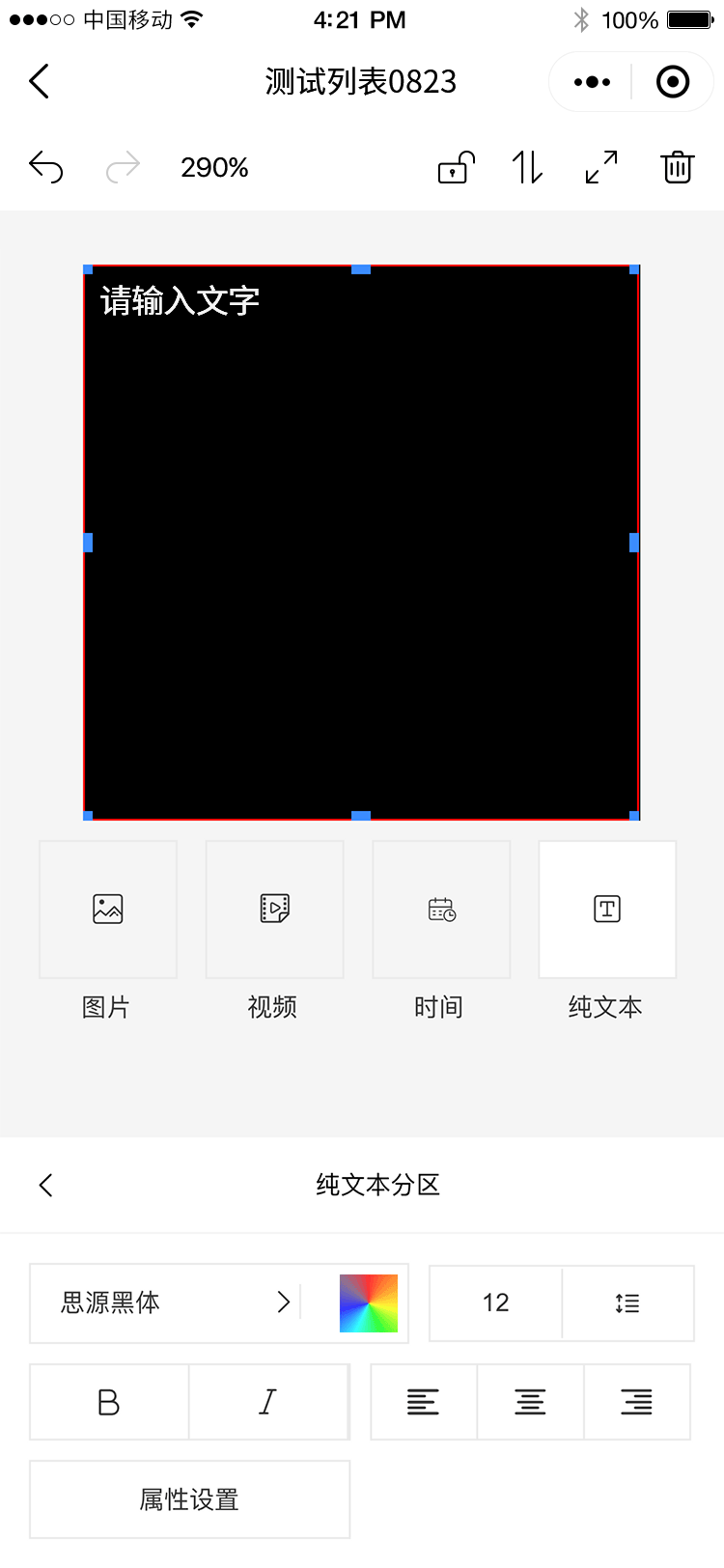Choose the 时间 region type
The width and height of the screenshot is (724, 1568).
[441, 910]
